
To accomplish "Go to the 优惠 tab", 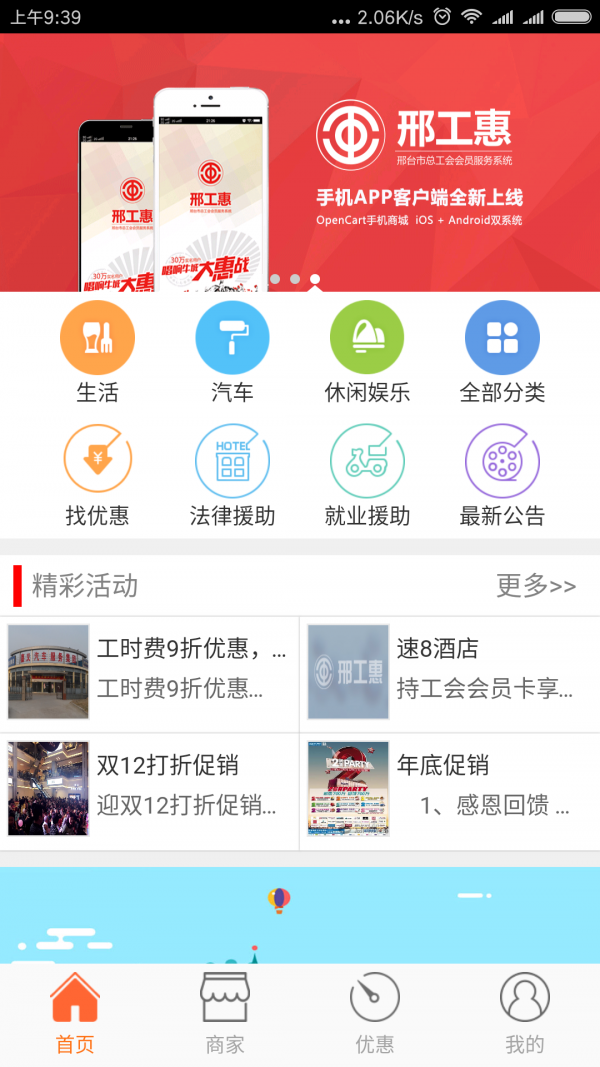I will pyautogui.click(x=375, y=1015).
